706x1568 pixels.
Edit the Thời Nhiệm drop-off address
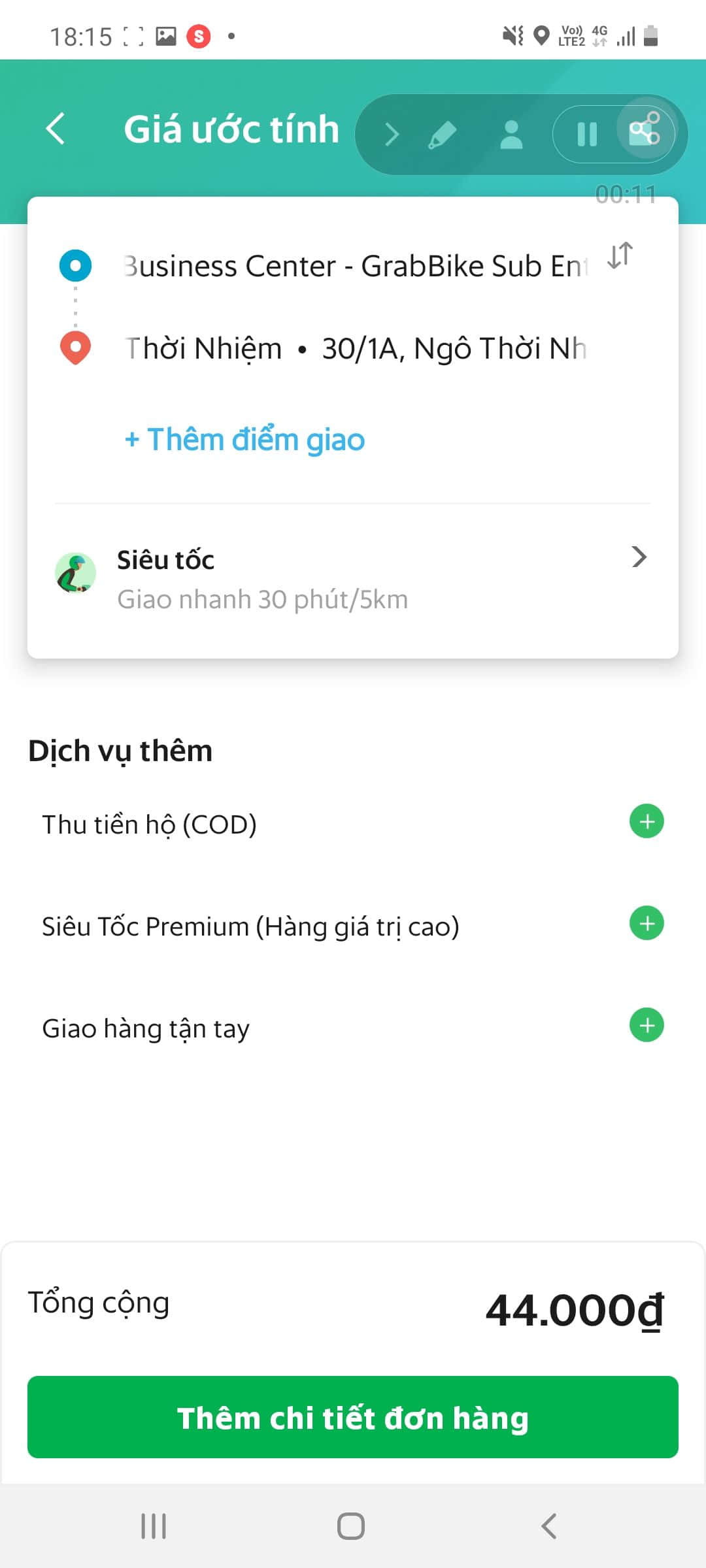tap(353, 347)
